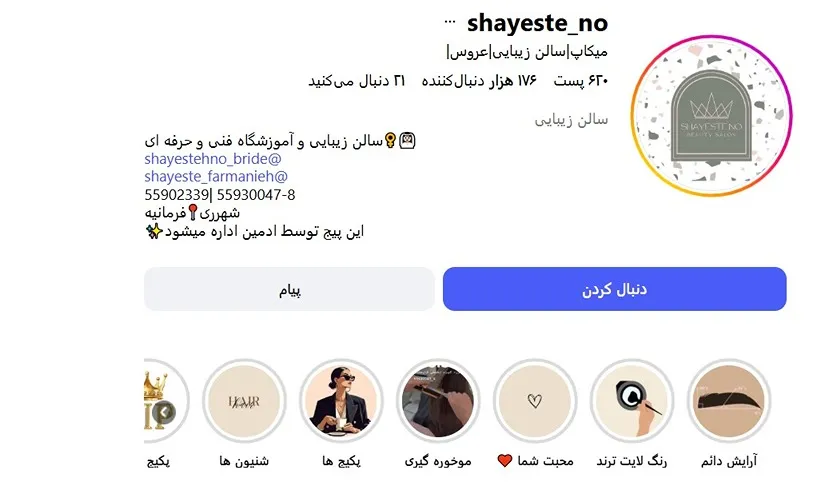Image resolution: width=837 pixels, height=486 pixels.
Task: Open the three-dot options menu beside shayeste_no
Action: (x=449, y=21)
